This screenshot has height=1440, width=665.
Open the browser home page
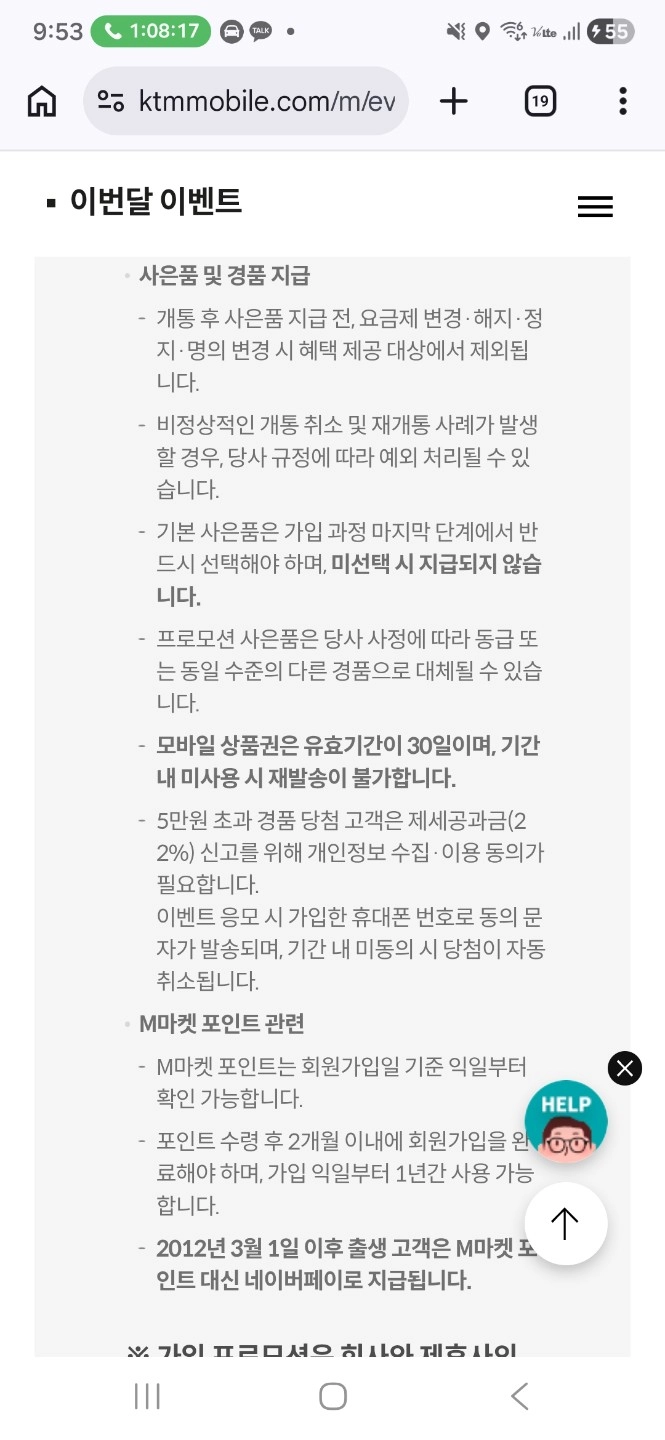click(42, 101)
